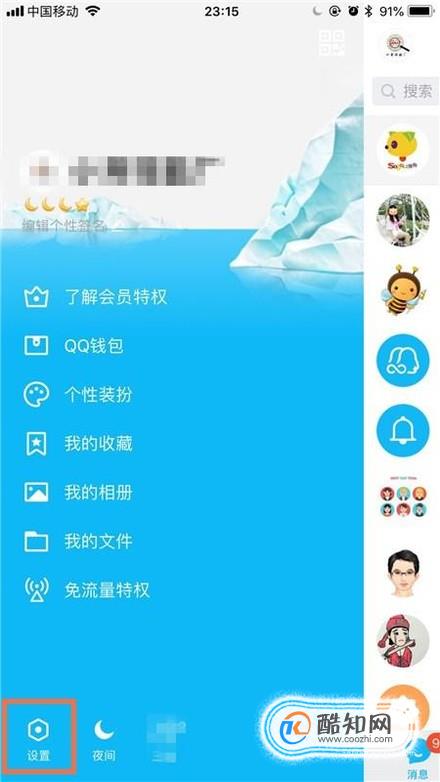Image resolution: width=440 pixels, height=782 pixels.
Task: Open the chat with the bee avatar
Action: click(403, 291)
